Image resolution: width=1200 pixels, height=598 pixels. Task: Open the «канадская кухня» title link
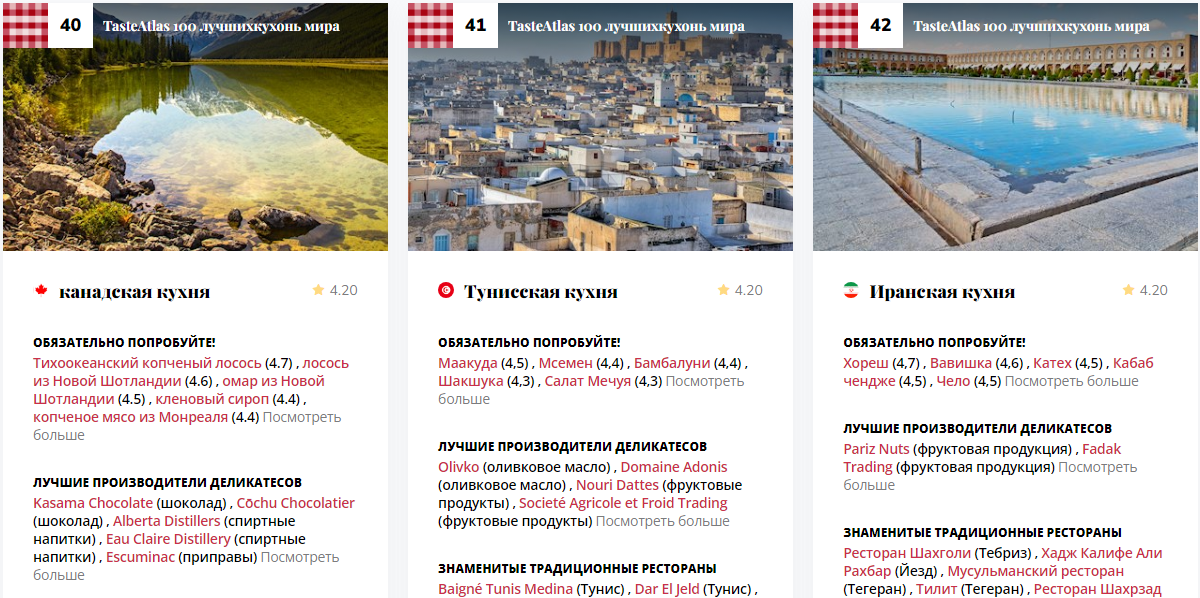[134, 292]
